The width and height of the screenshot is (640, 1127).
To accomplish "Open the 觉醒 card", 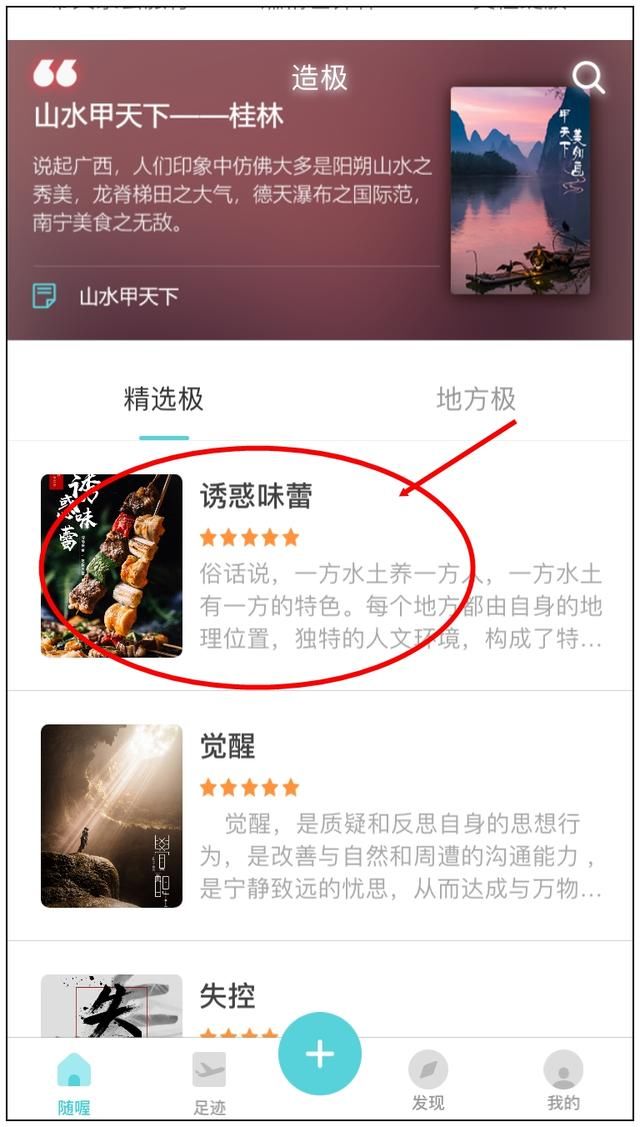I will click(320, 816).
